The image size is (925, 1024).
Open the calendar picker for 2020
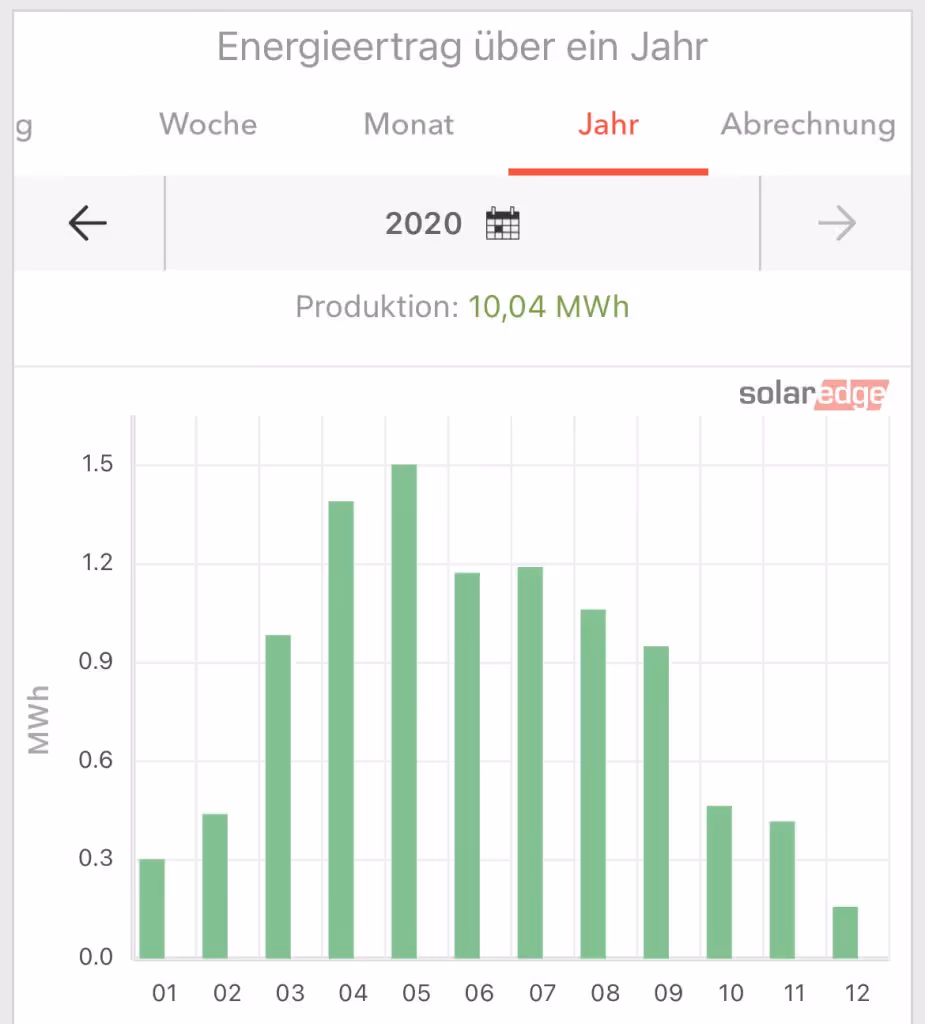point(504,223)
